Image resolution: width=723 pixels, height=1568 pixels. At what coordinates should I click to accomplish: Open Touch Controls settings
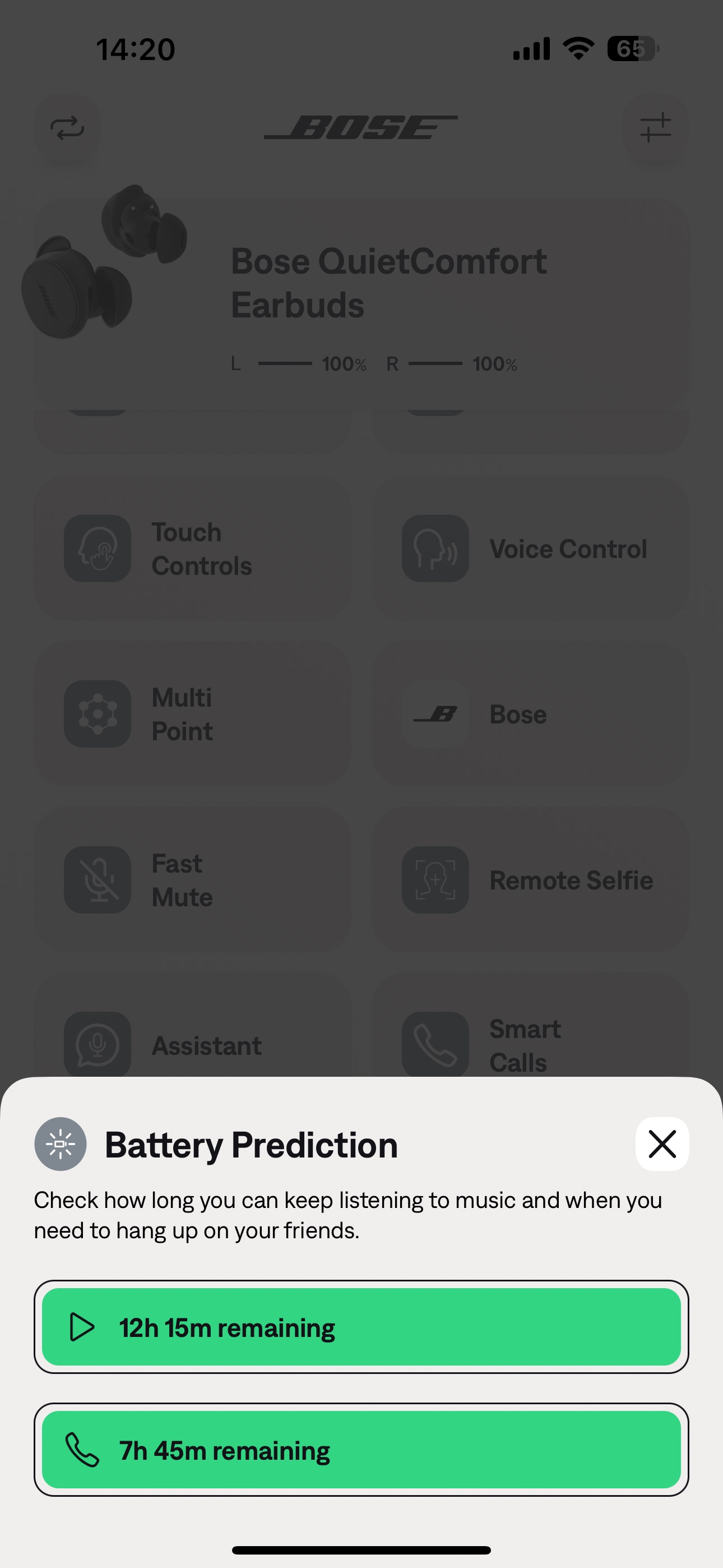click(x=192, y=548)
